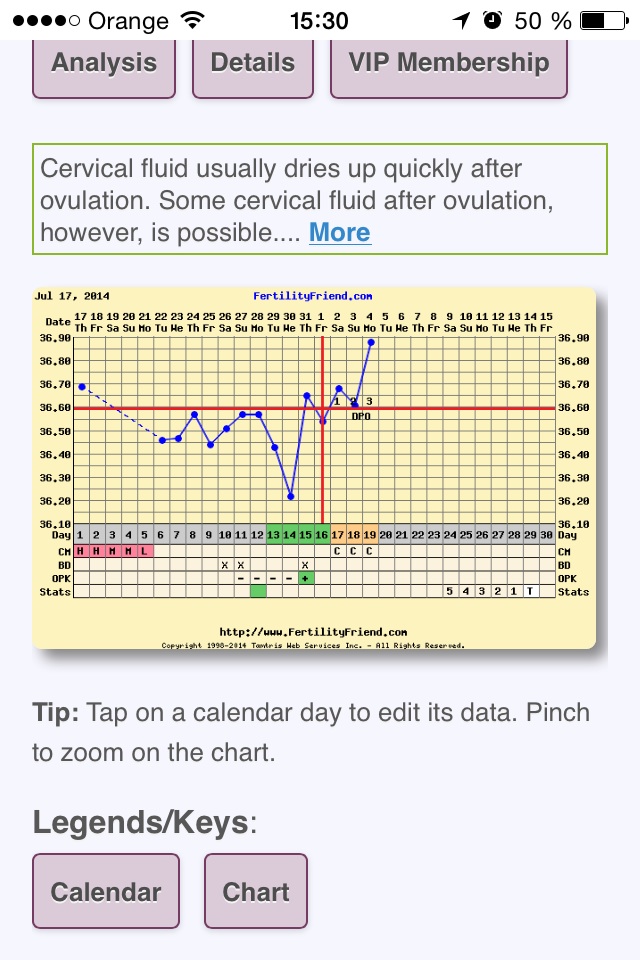The image size is (640, 960).
Task: Show the Chart legend
Action: pos(256,892)
